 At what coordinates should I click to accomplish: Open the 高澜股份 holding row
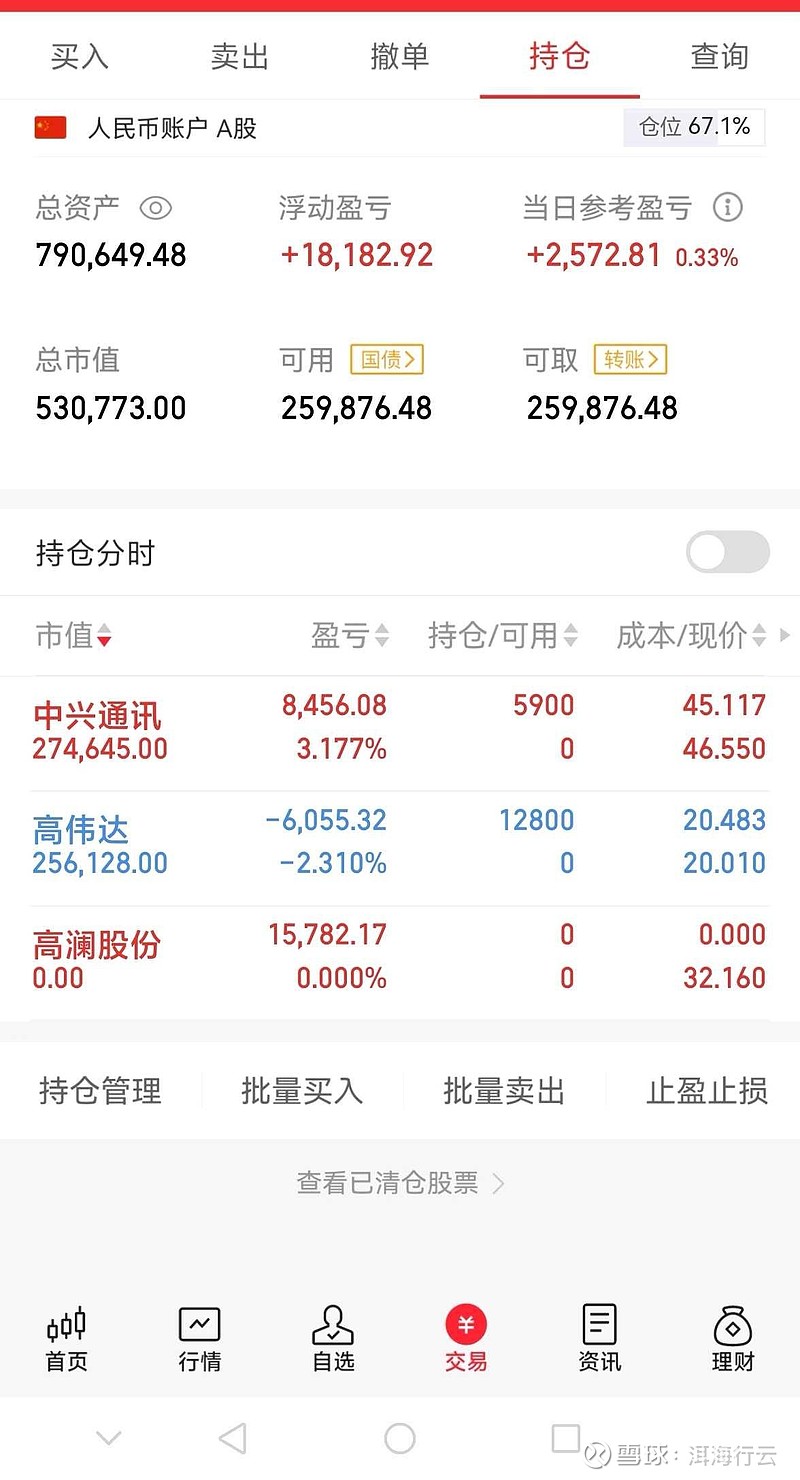[x=400, y=957]
